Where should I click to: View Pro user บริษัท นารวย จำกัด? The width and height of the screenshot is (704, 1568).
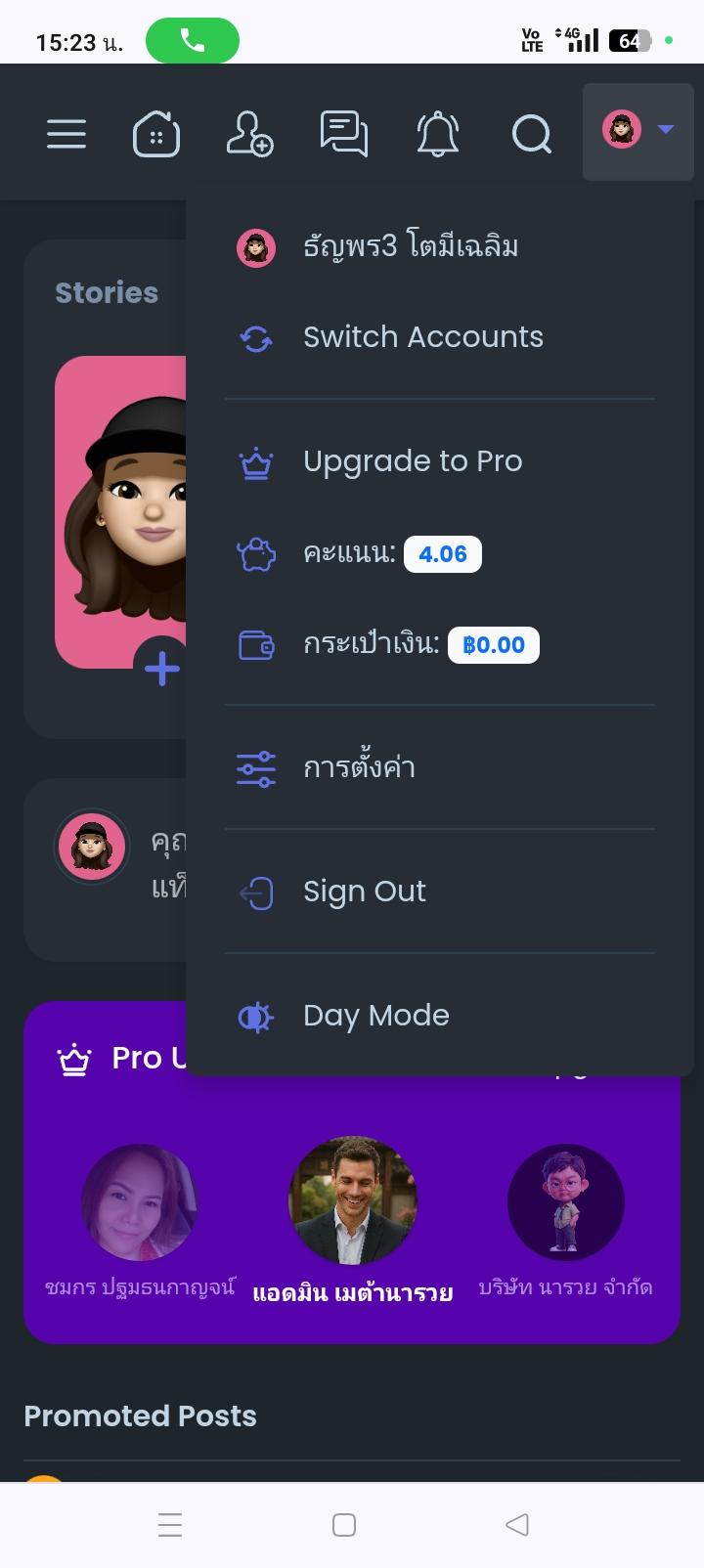tap(565, 1202)
